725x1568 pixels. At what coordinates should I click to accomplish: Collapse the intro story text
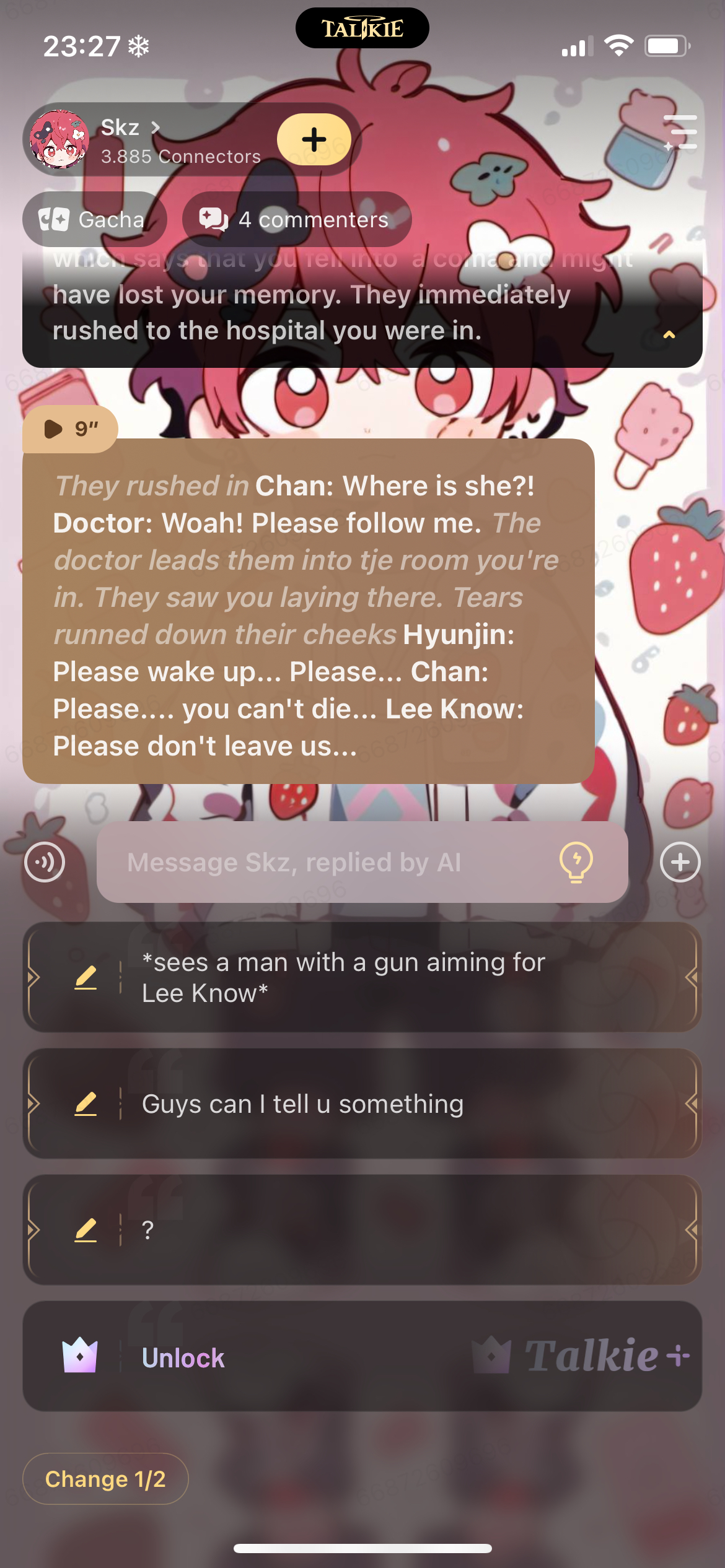[669, 335]
